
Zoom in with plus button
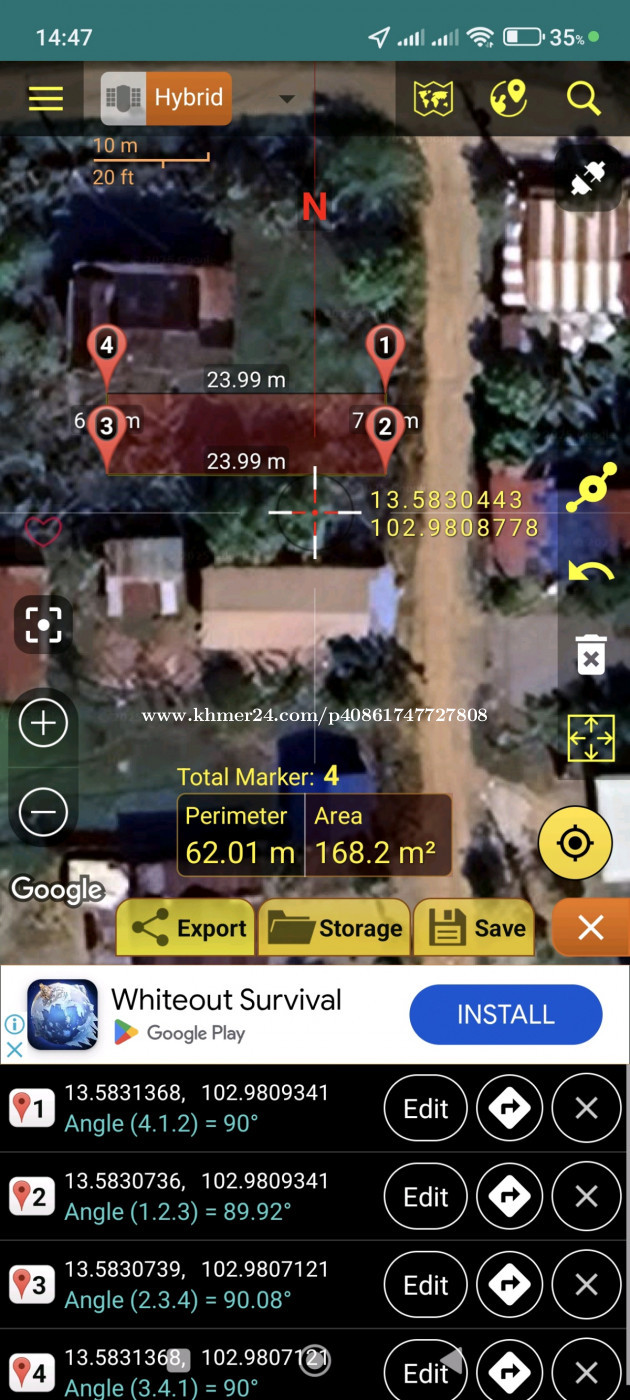pyautogui.click(x=44, y=723)
